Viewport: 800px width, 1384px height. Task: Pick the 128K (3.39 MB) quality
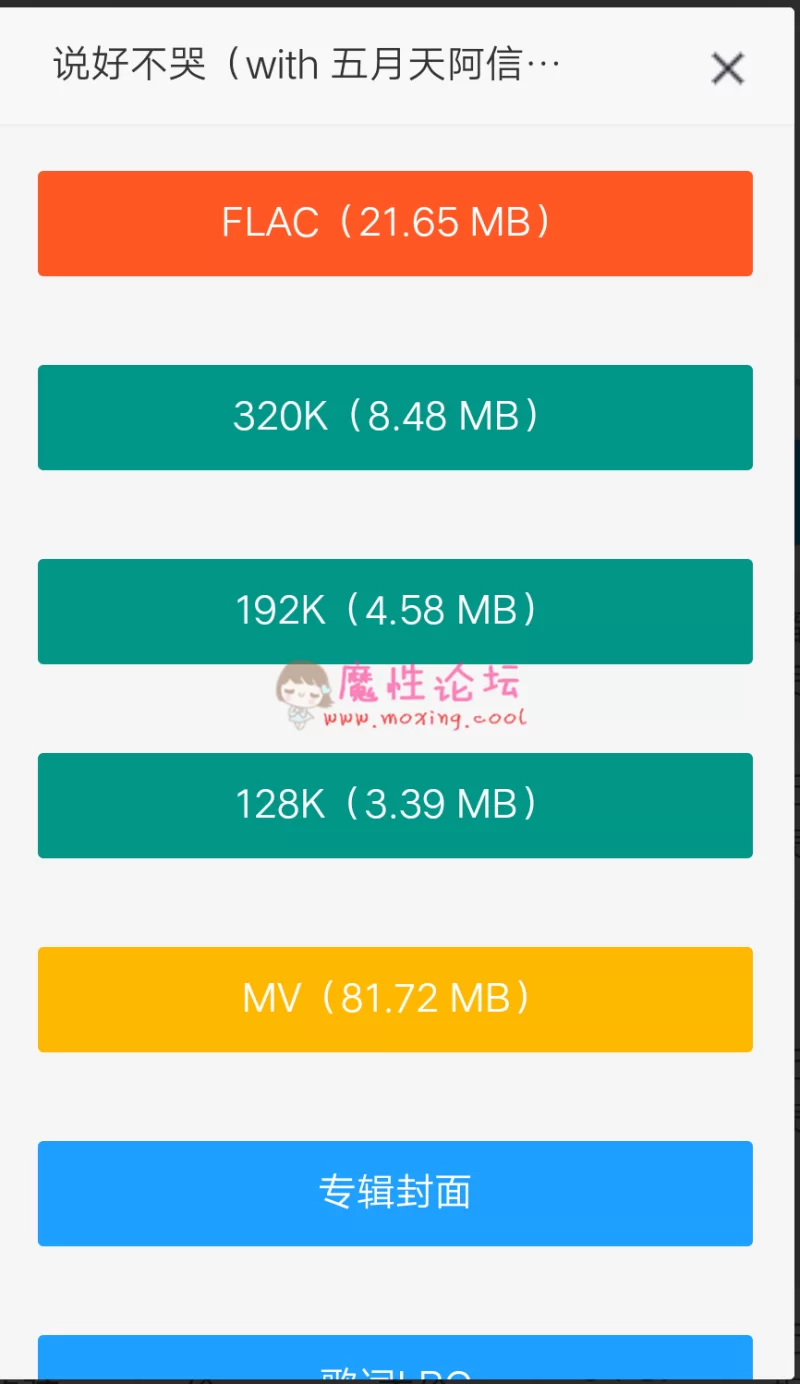click(395, 805)
